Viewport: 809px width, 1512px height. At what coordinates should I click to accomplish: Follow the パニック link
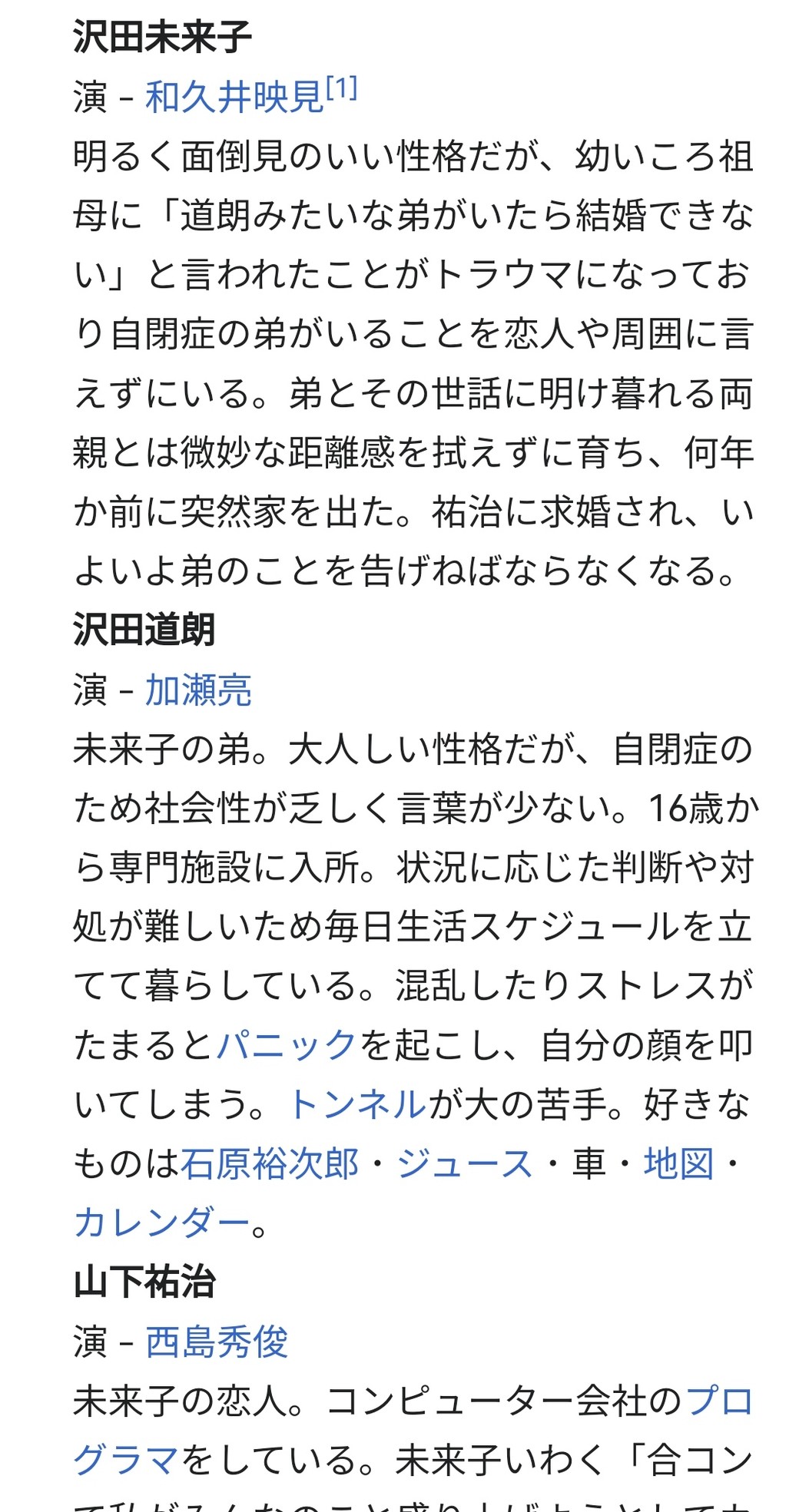pyautogui.click(x=287, y=1045)
